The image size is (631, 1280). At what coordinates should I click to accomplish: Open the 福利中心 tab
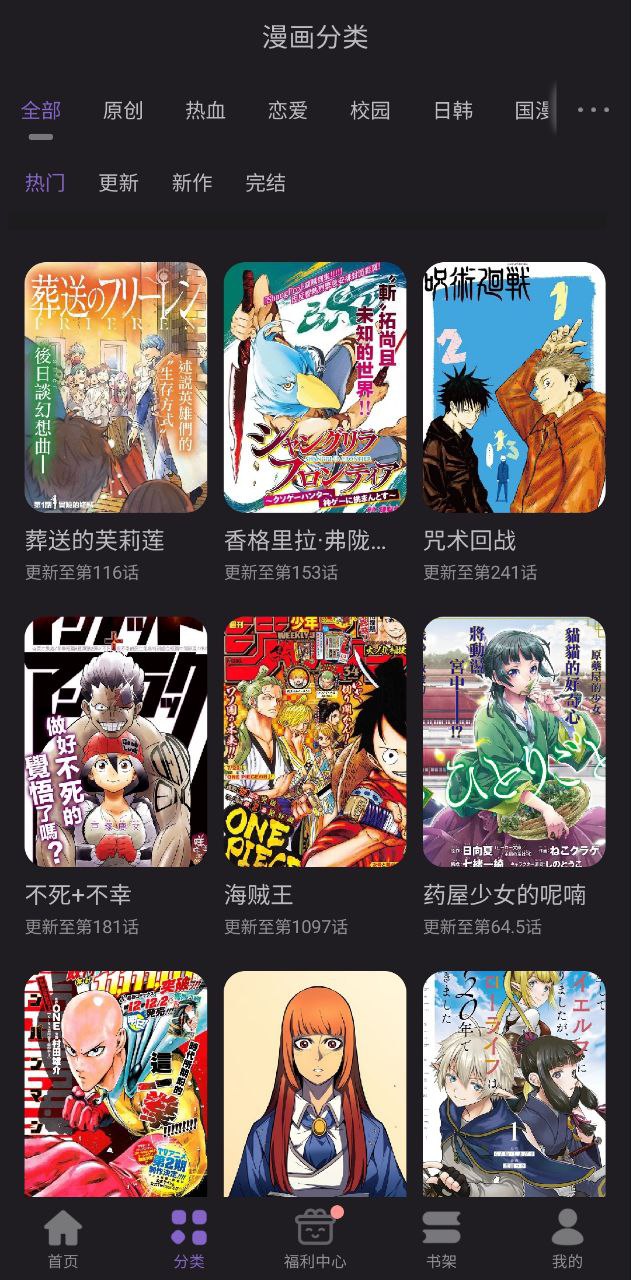tap(315, 1238)
